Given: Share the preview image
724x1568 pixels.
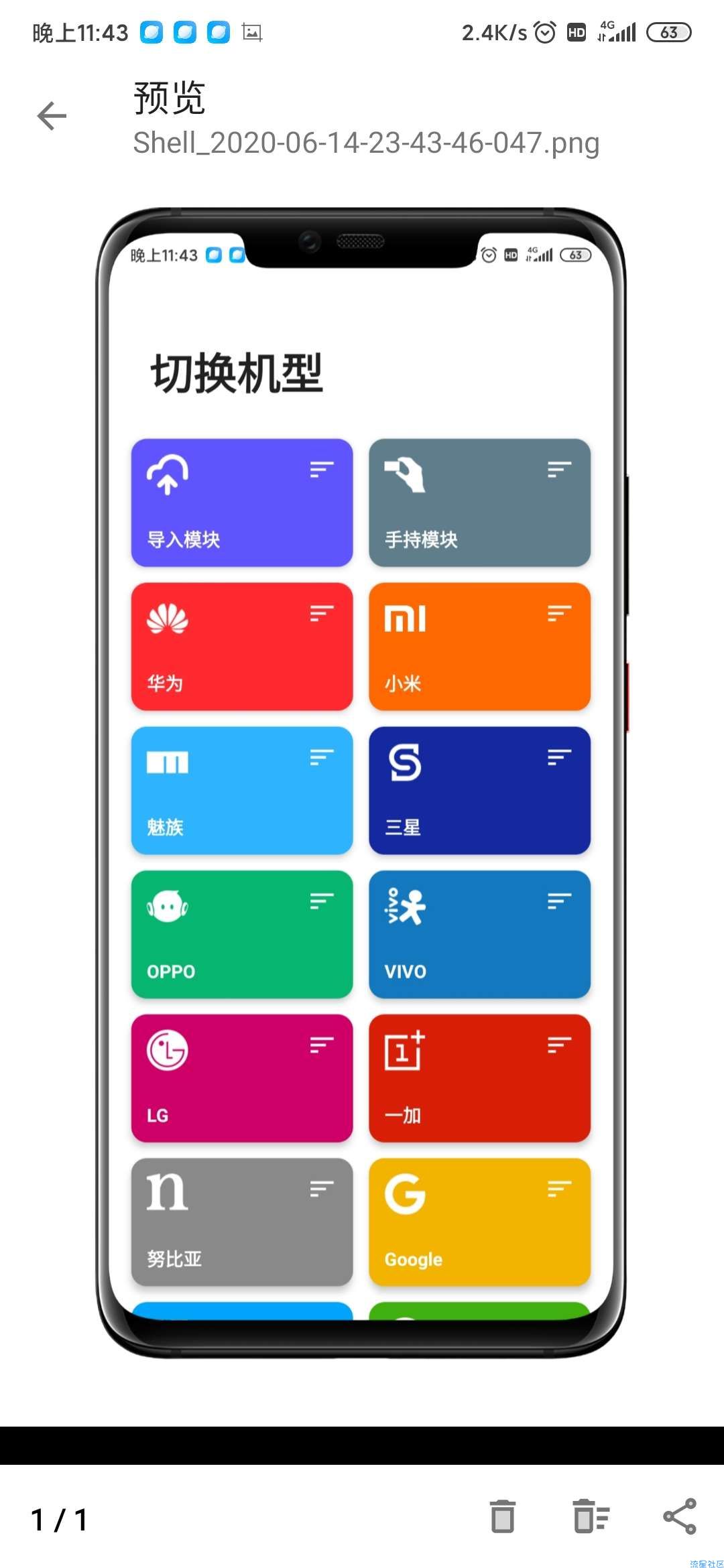Looking at the screenshot, I should click(680, 1516).
